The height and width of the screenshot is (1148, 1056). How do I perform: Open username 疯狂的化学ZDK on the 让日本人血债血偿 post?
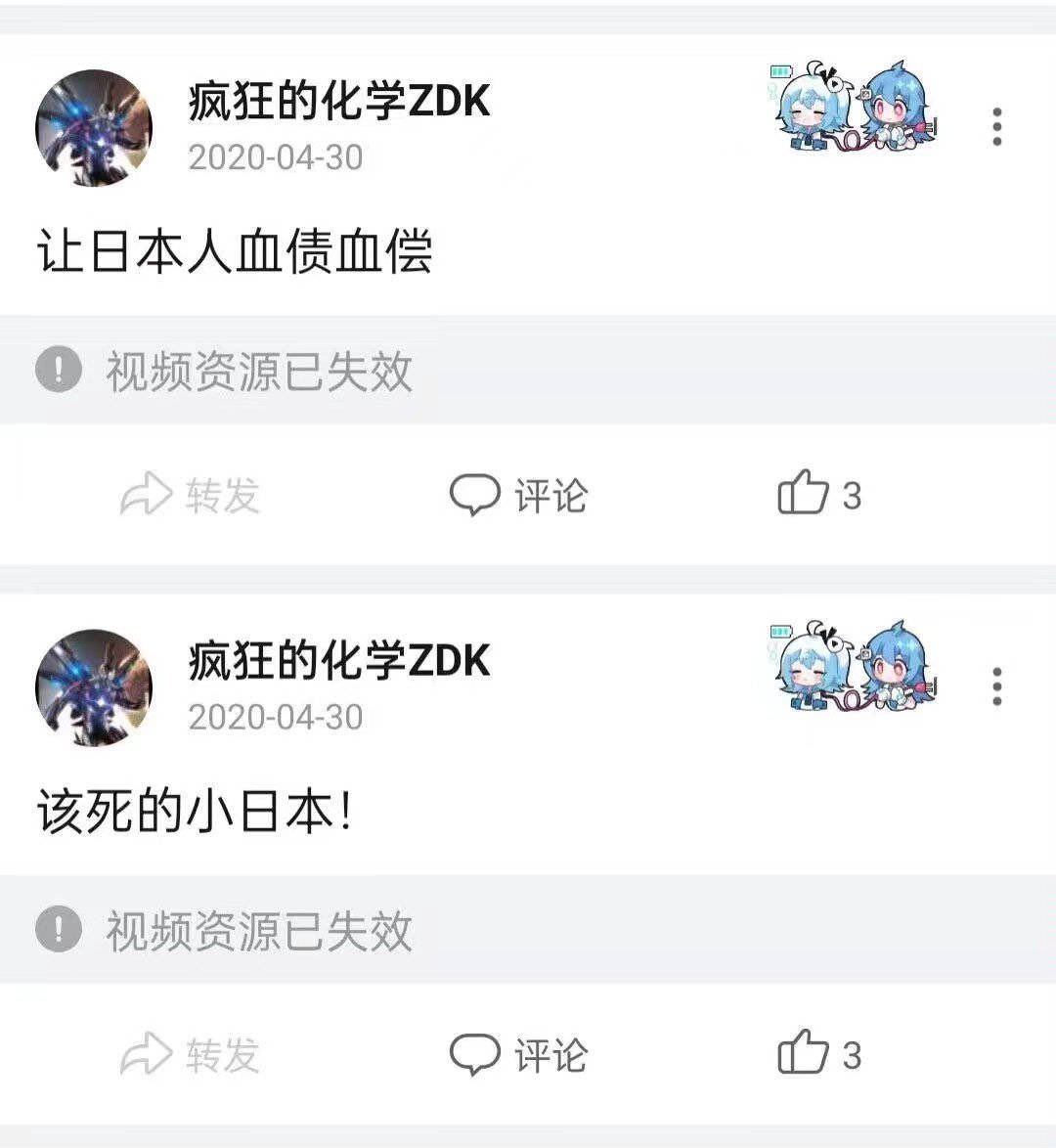[x=338, y=102]
